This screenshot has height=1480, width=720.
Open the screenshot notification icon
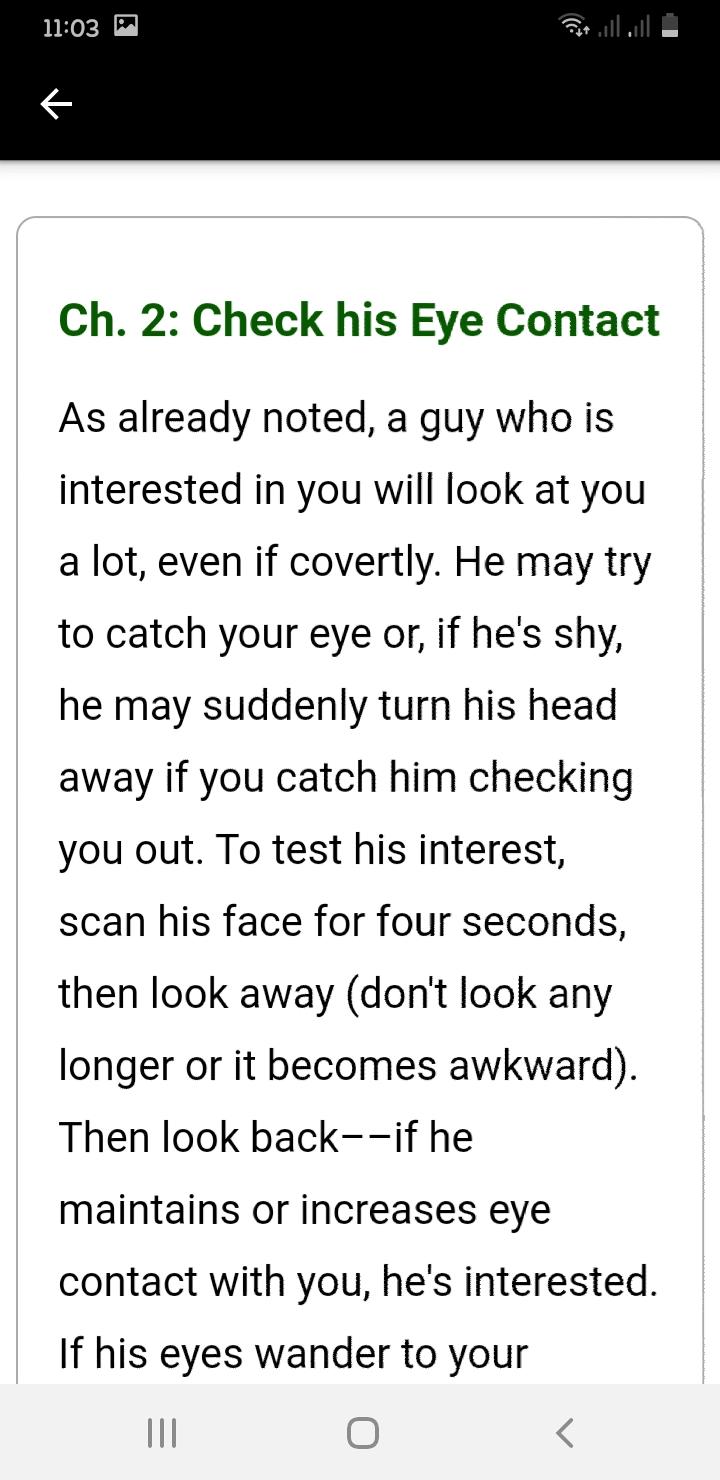tap(124, 27)
